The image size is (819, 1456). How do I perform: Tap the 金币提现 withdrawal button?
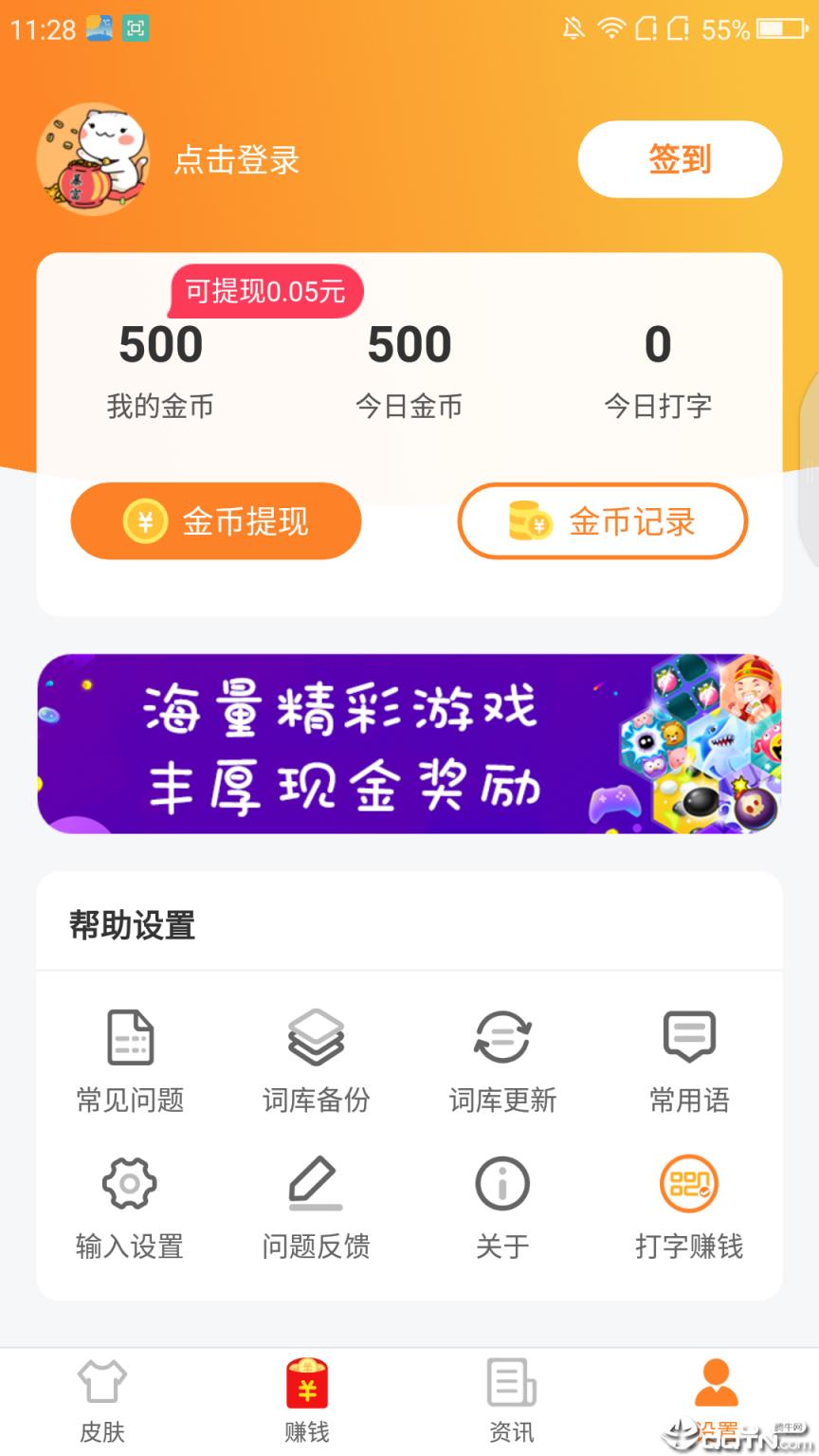click(215, 520)
